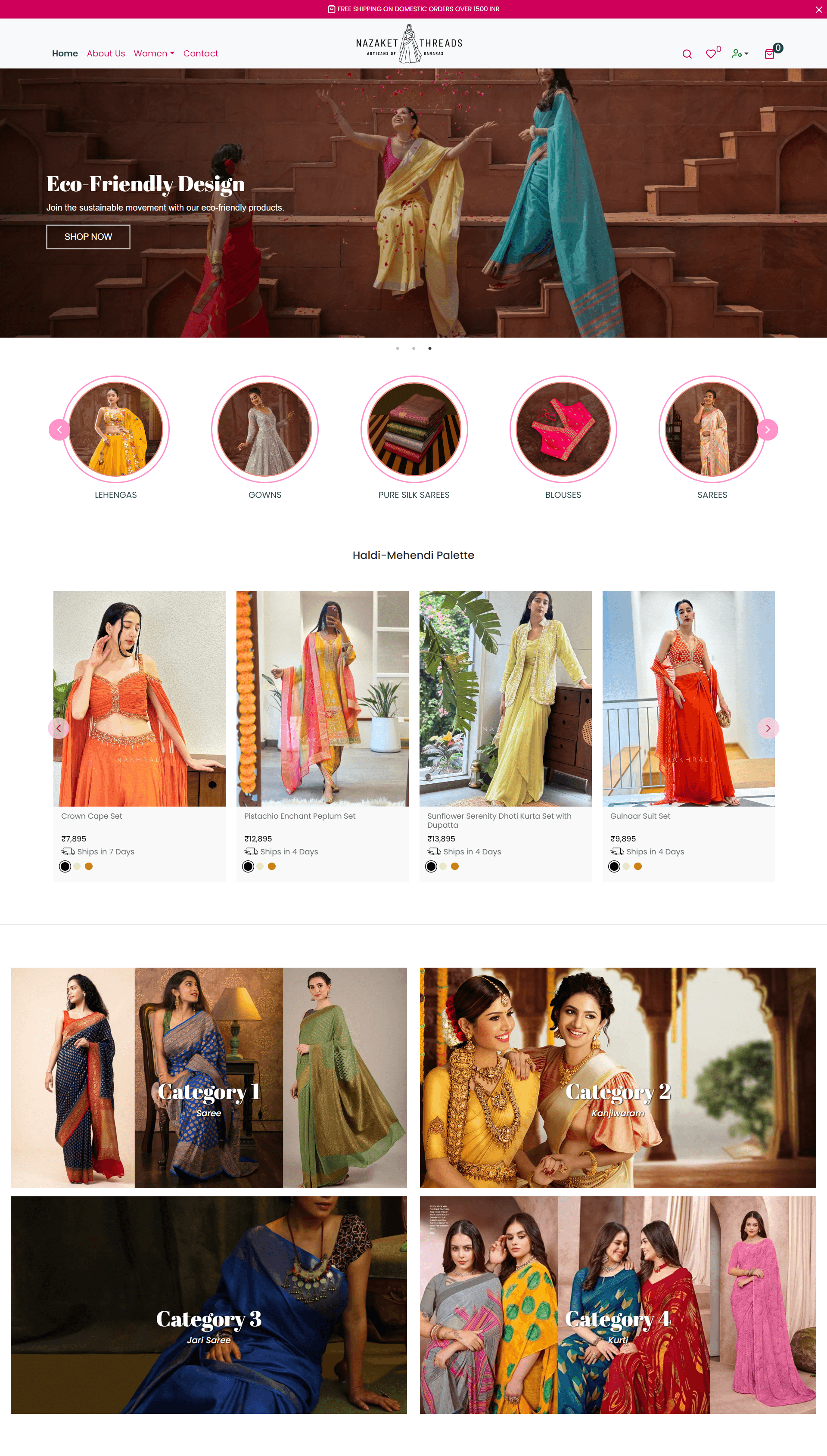Browse Pure Silk Sarees category

[414, 429]
